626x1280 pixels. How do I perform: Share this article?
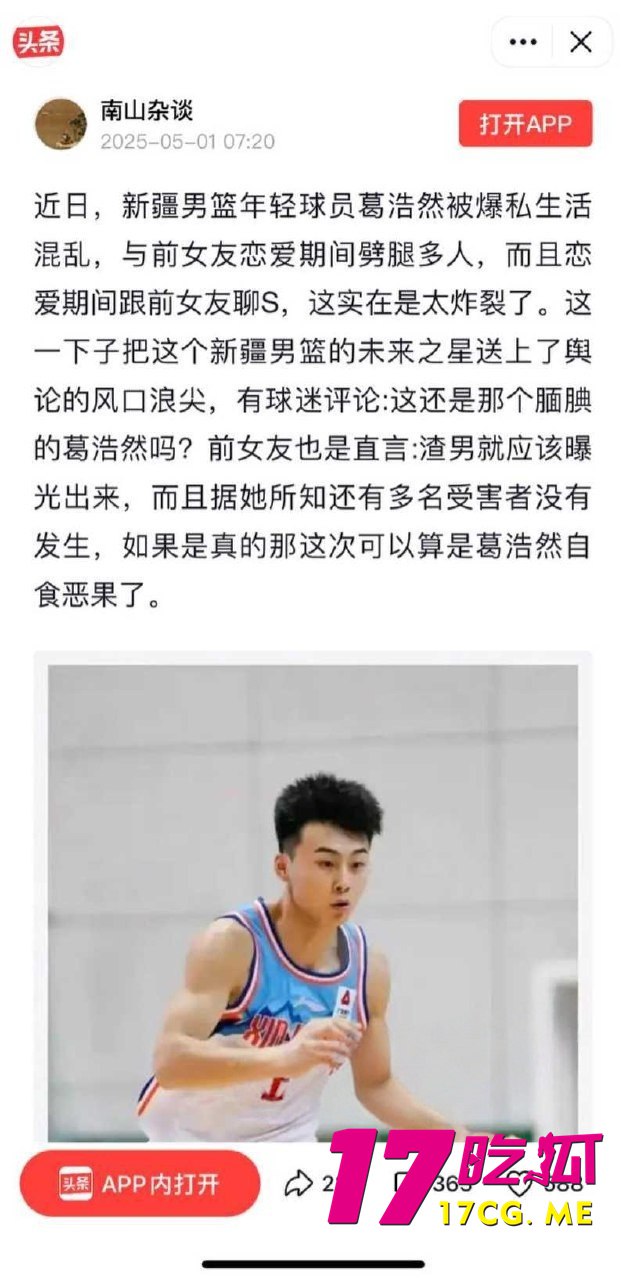coord(298,1184)
